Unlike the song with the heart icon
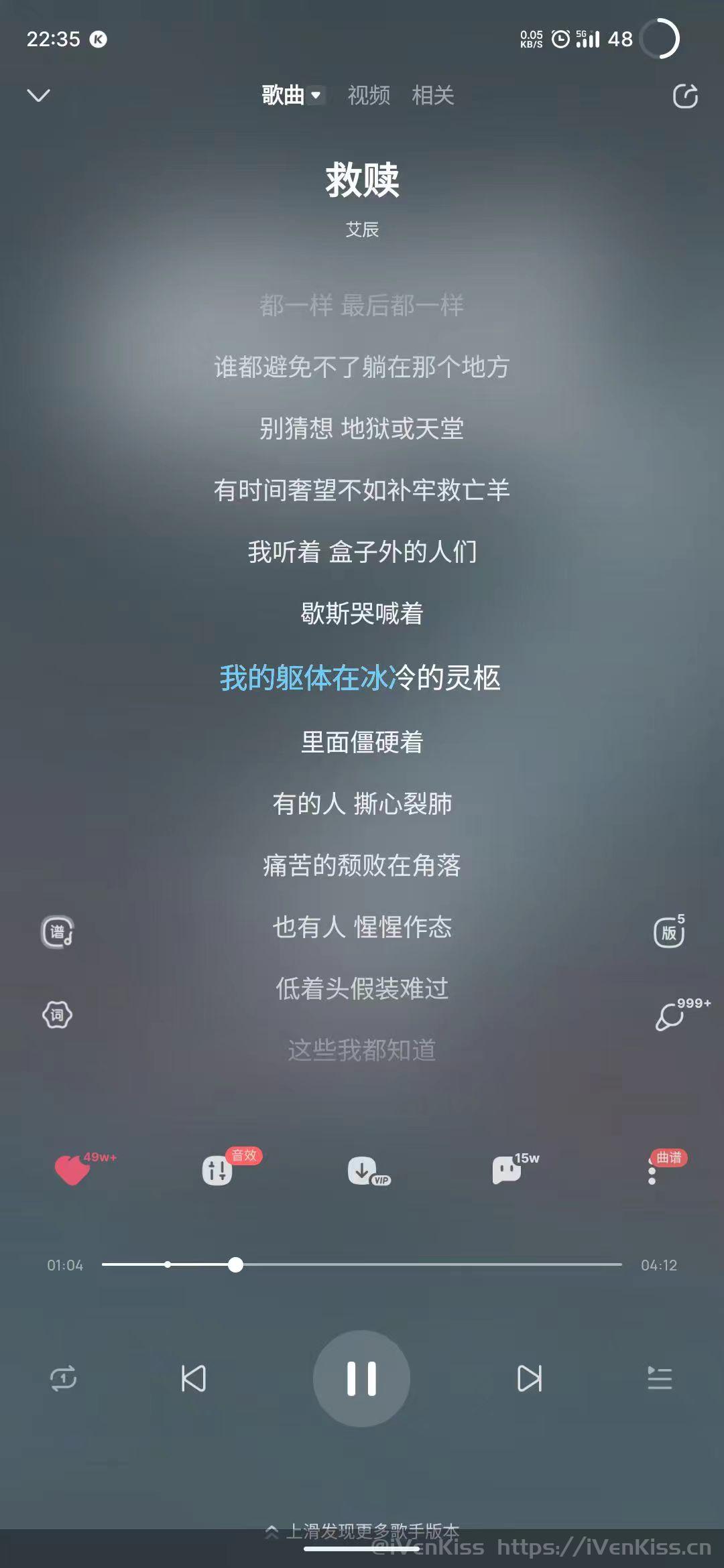This screenshot has width=724, height=1568. [72, 1170]
